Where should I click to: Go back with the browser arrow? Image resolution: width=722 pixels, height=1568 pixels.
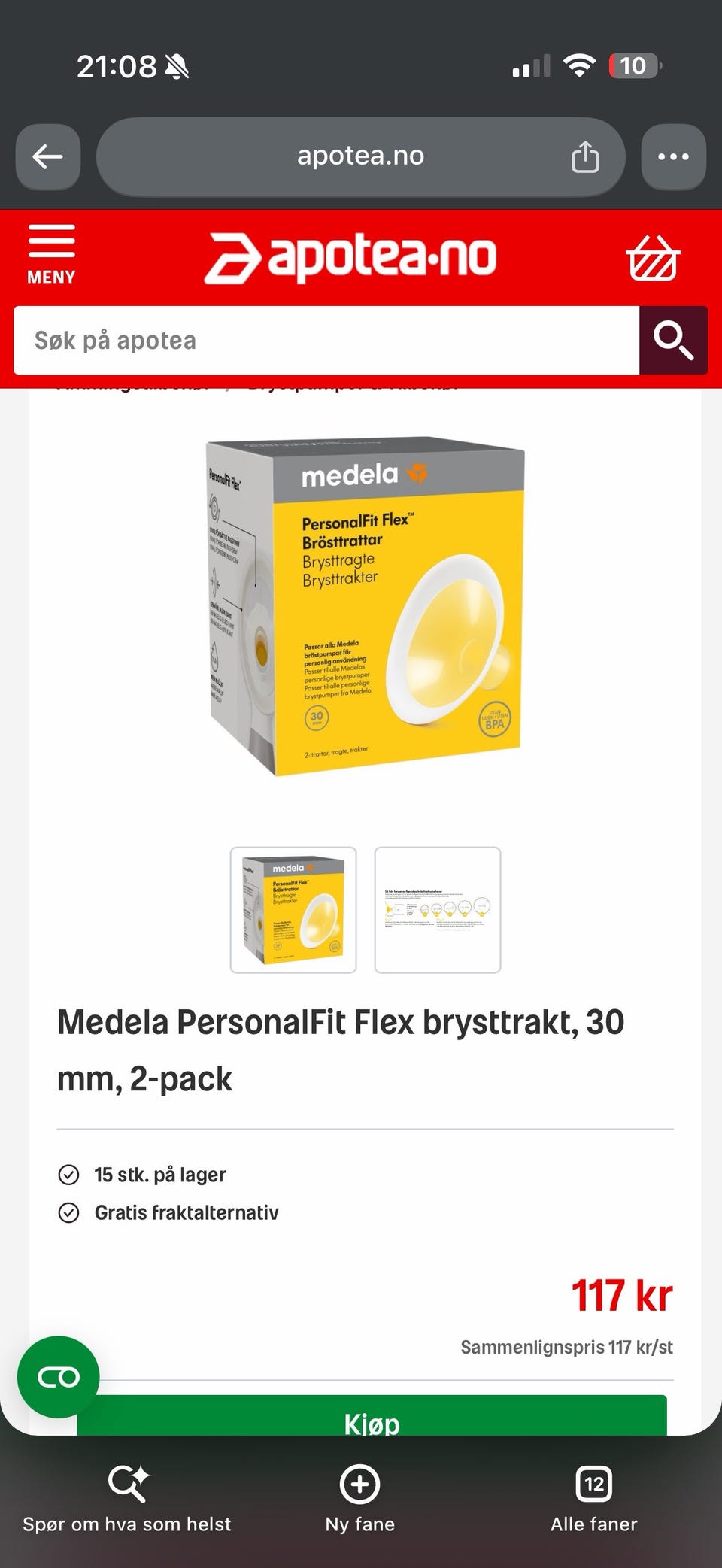click(x=48, y=156)
